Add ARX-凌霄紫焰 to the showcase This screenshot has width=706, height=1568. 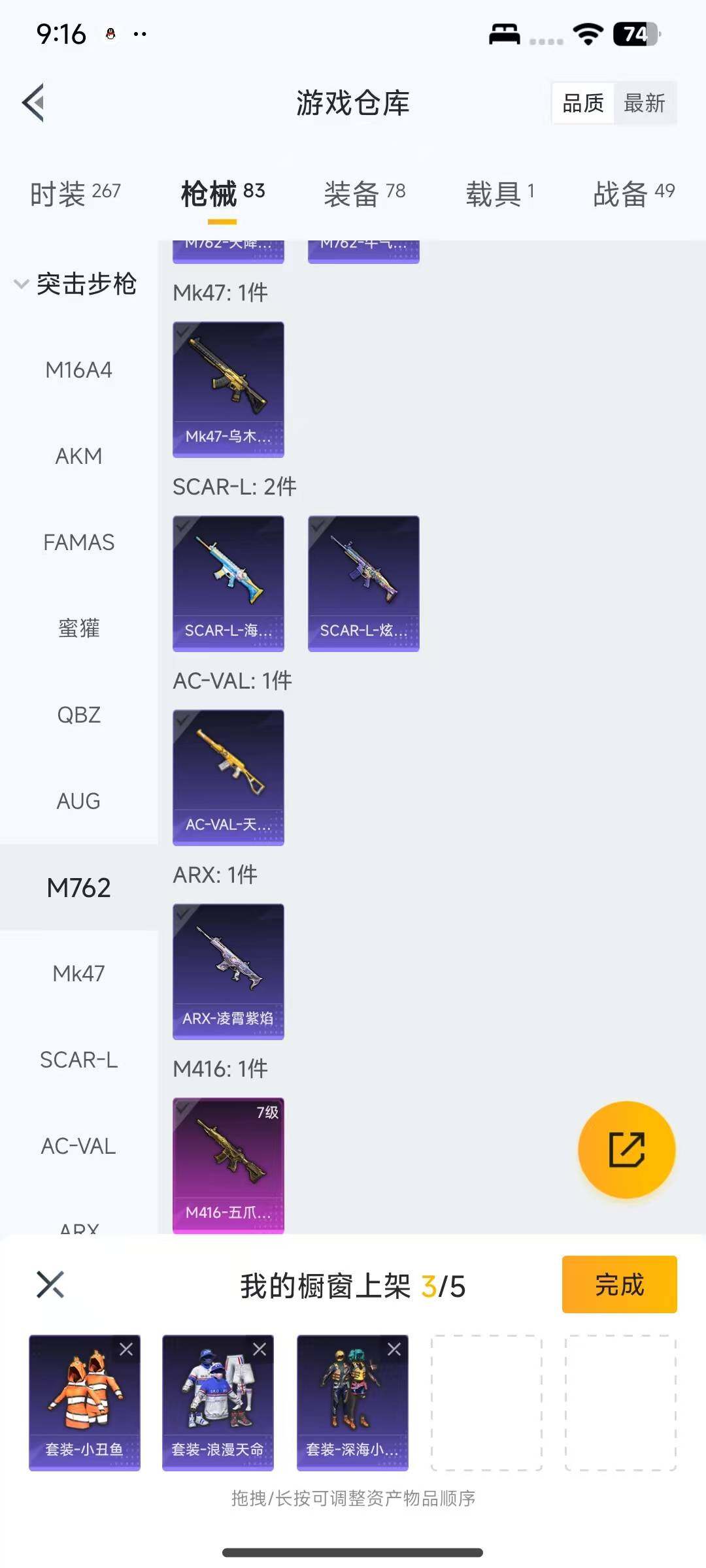coord(228,972)
